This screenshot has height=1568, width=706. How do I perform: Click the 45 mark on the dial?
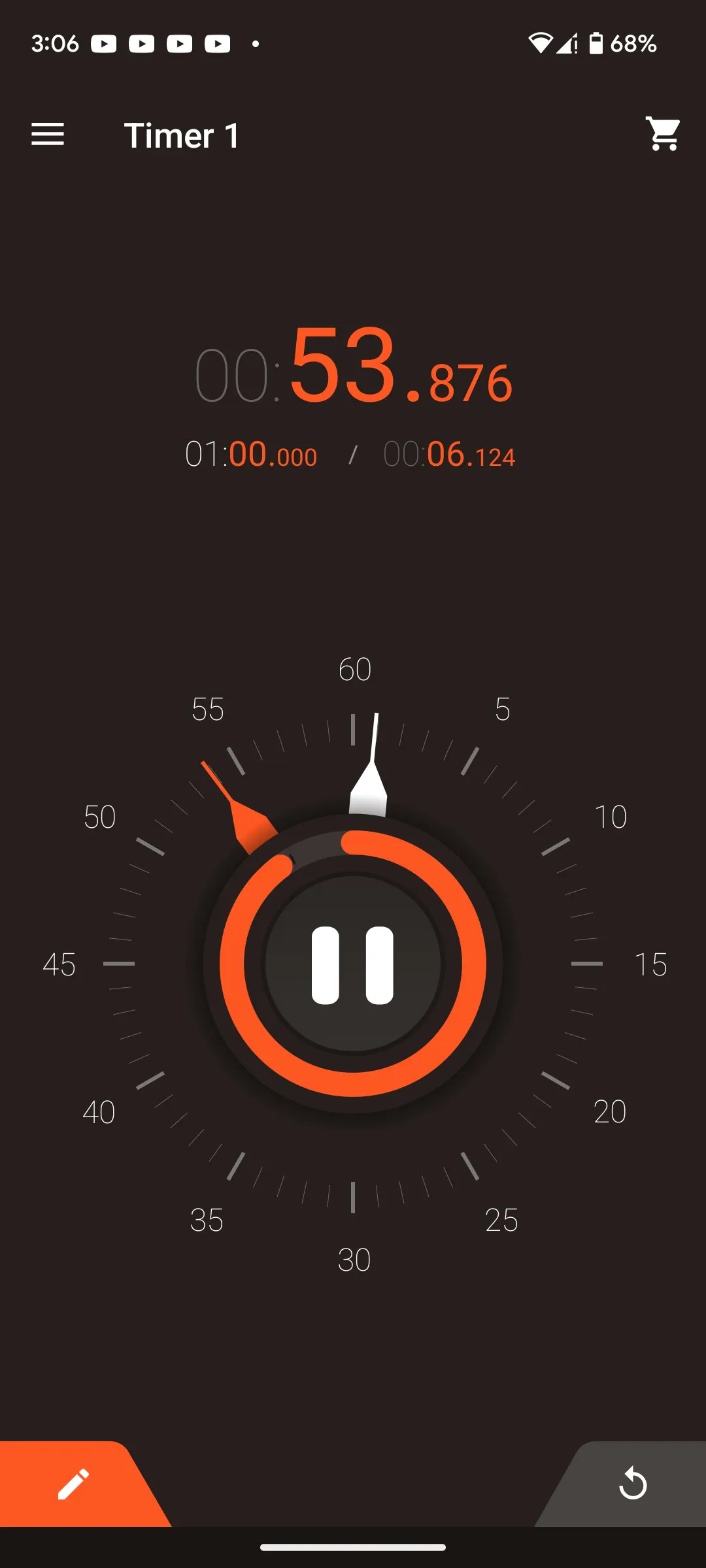point(59,964)
